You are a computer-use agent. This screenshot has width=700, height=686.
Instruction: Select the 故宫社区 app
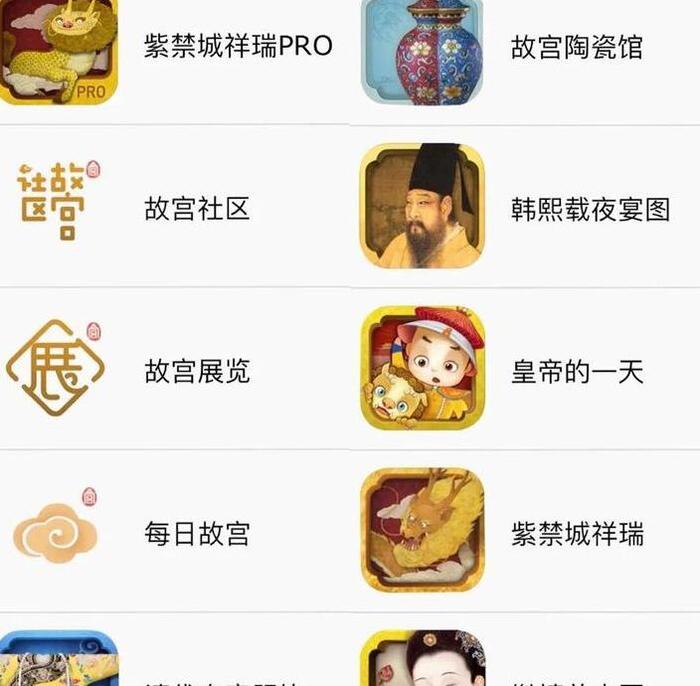(x=197, y=209)
